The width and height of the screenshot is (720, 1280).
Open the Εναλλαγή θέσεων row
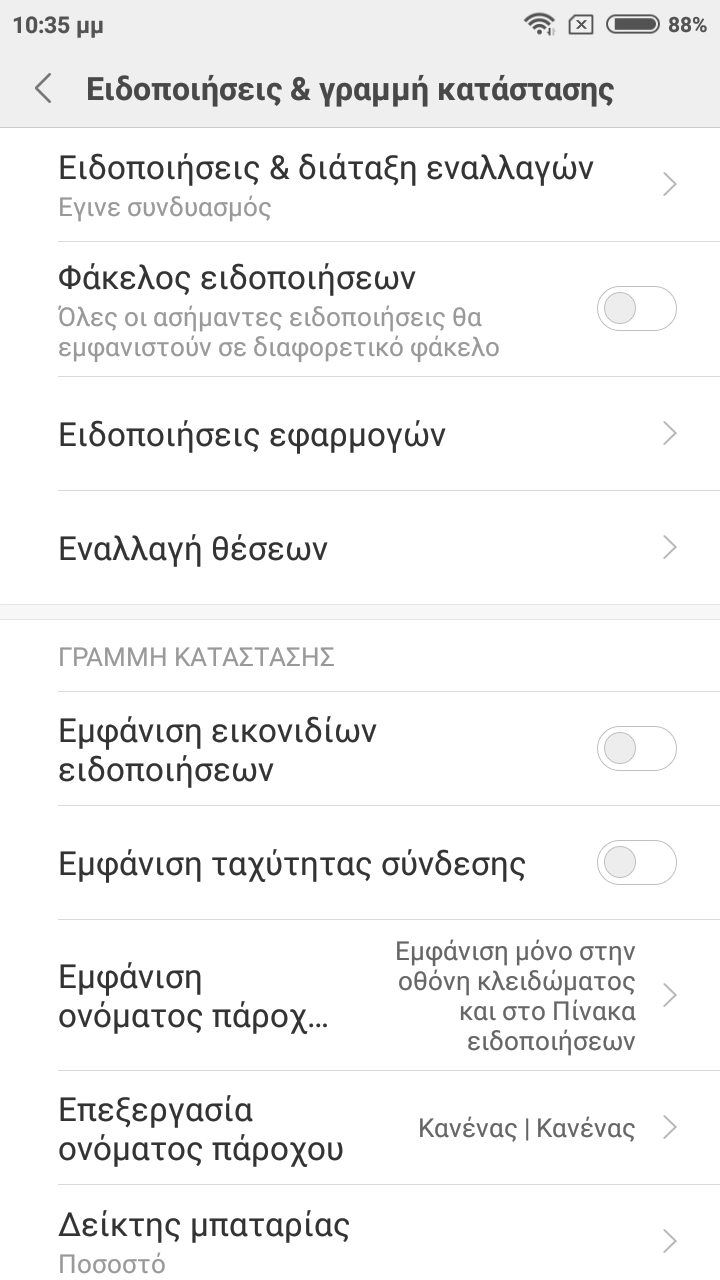click(x=360, y=548)
